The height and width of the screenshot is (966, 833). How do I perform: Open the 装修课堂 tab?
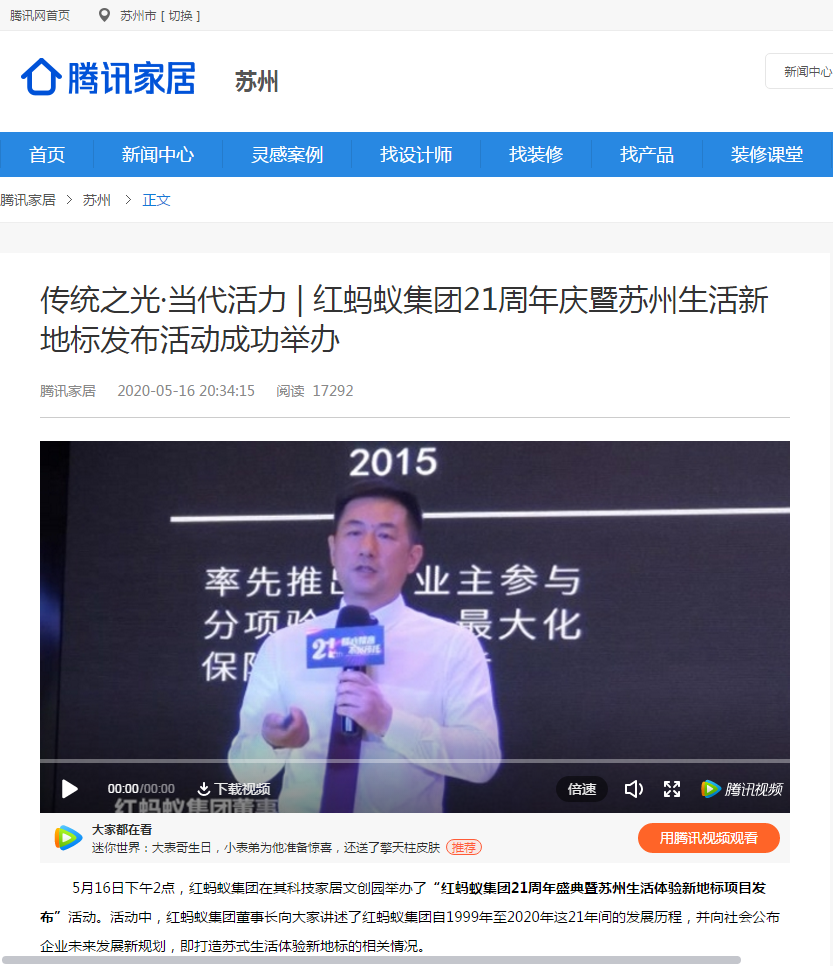(x=767, y=155)
